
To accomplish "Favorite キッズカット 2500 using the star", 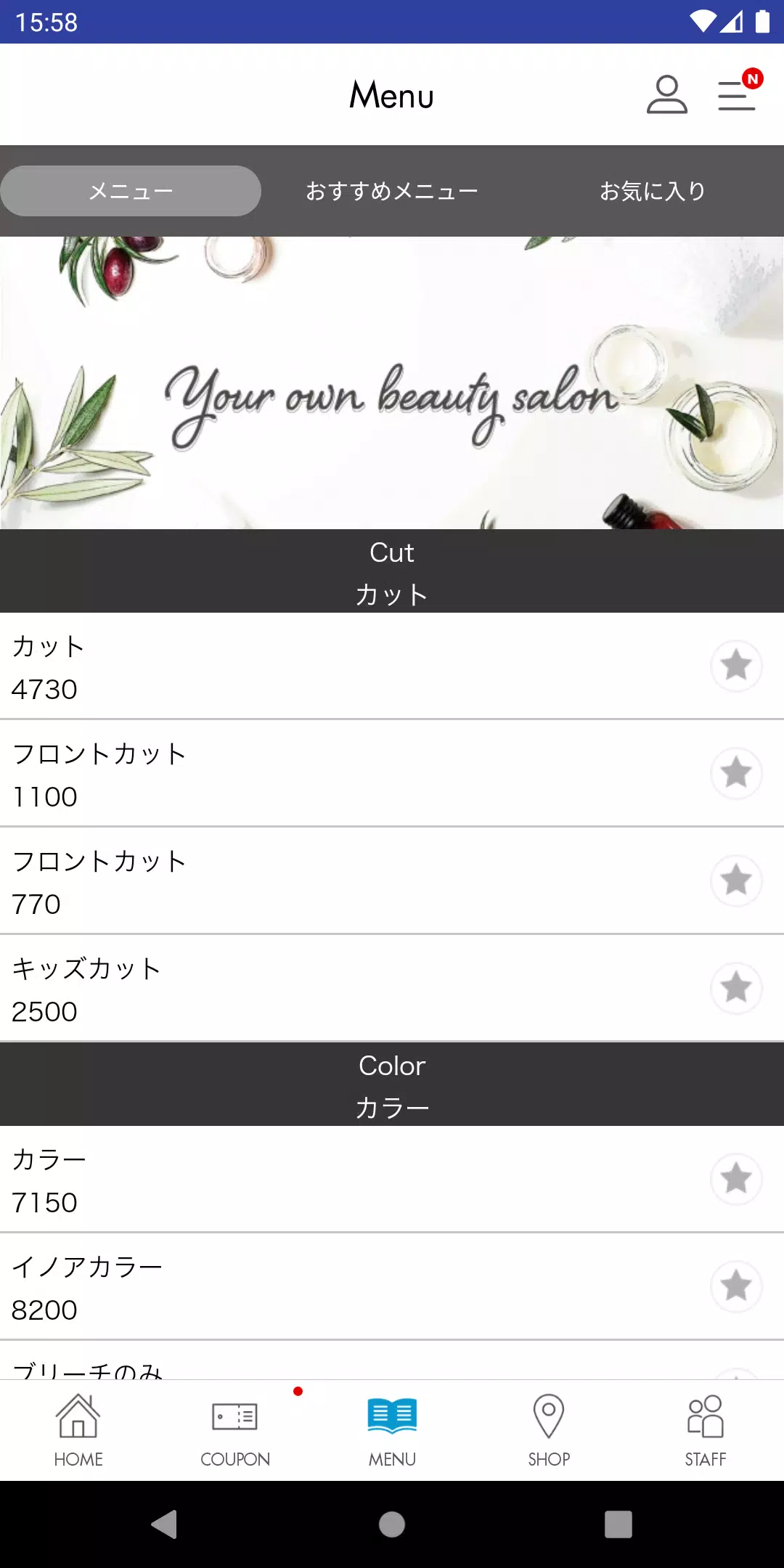I will coord(736,988).
